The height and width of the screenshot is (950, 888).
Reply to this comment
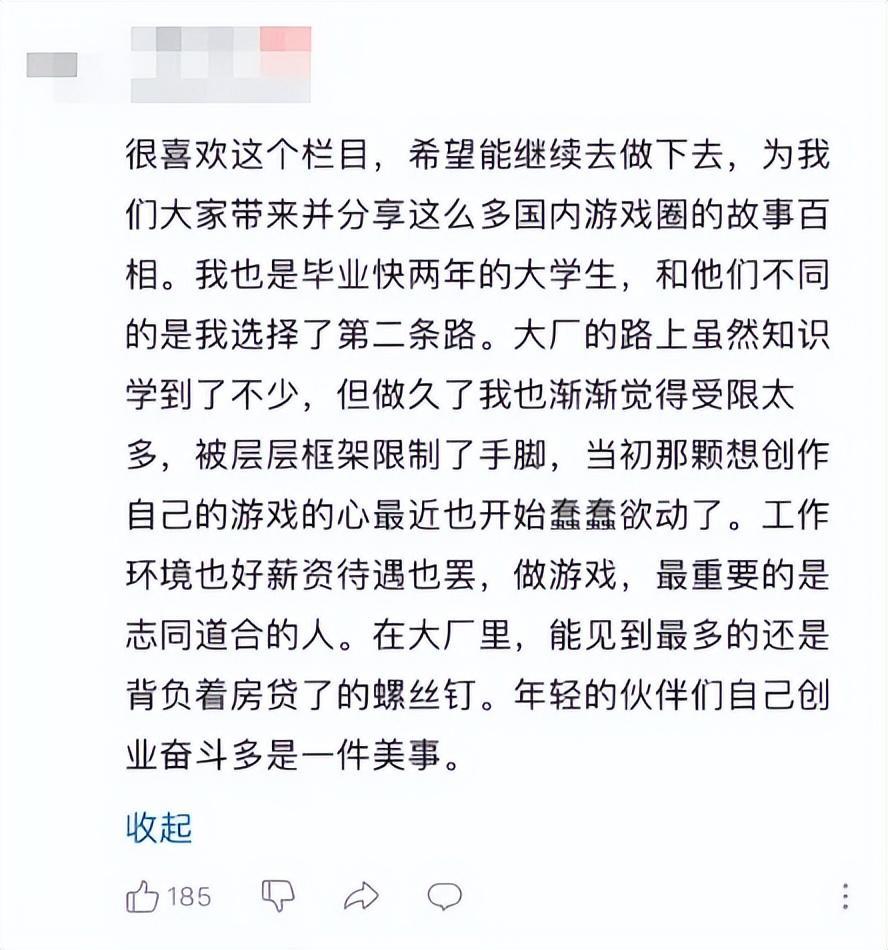pos(444,895)
